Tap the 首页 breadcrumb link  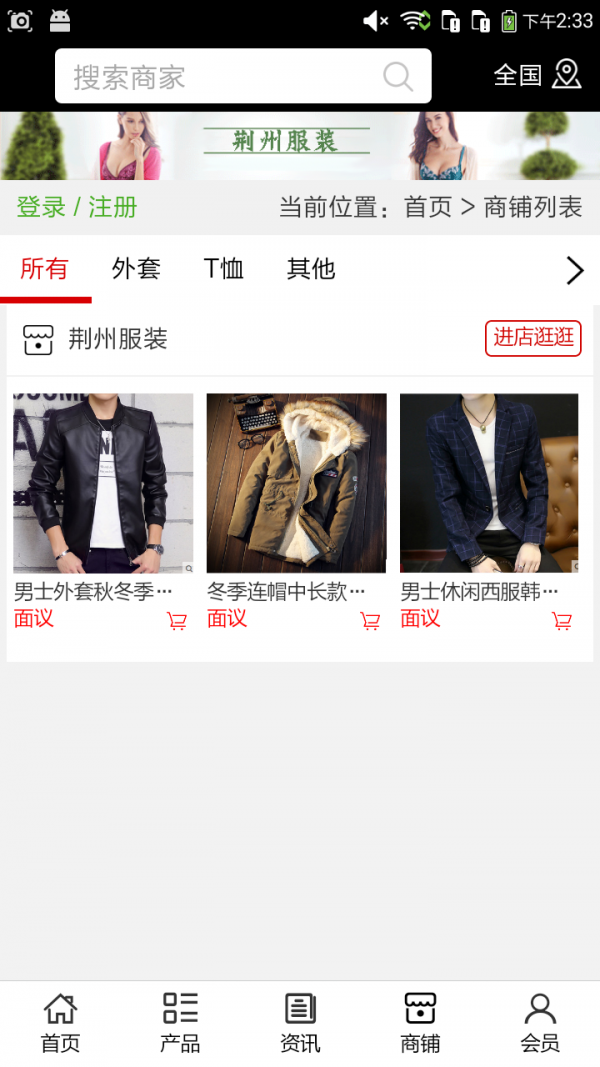pos(428,208)
